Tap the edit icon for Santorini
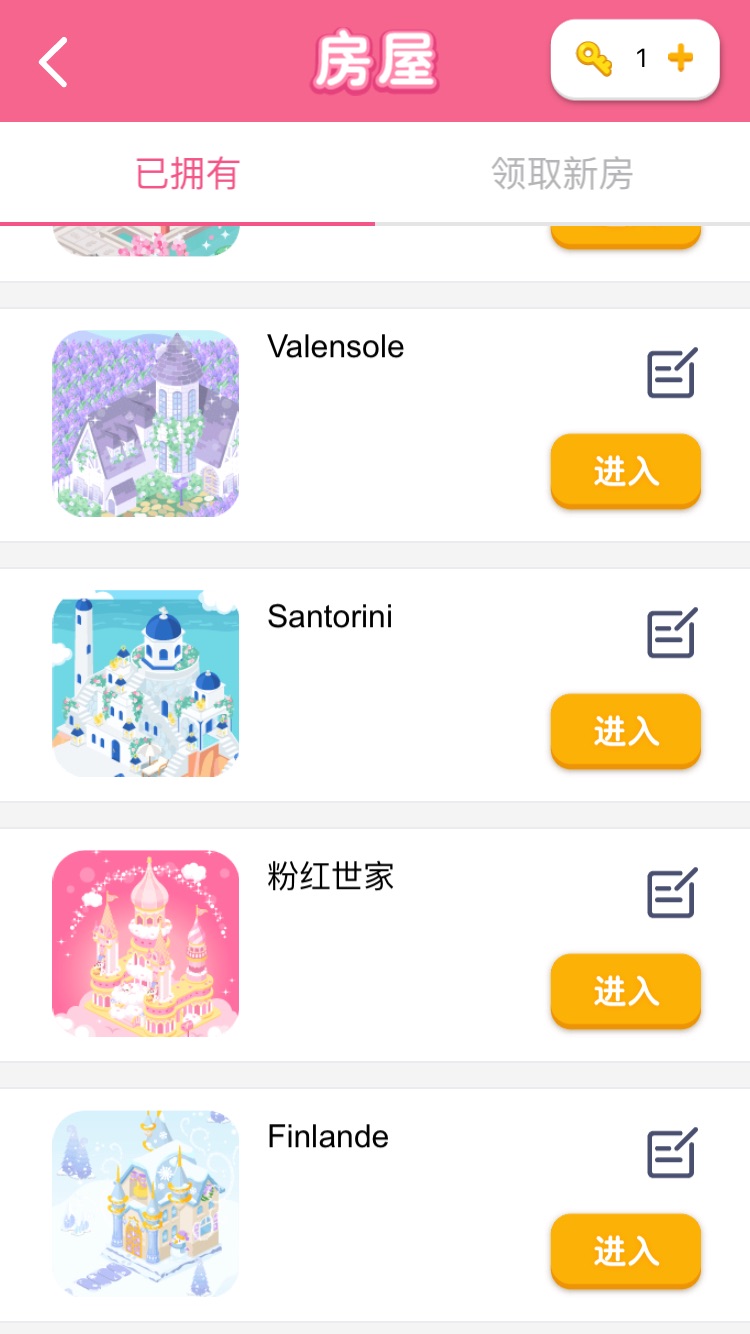The width and height of the screenshot is (750, 1334). click(671, 634)
